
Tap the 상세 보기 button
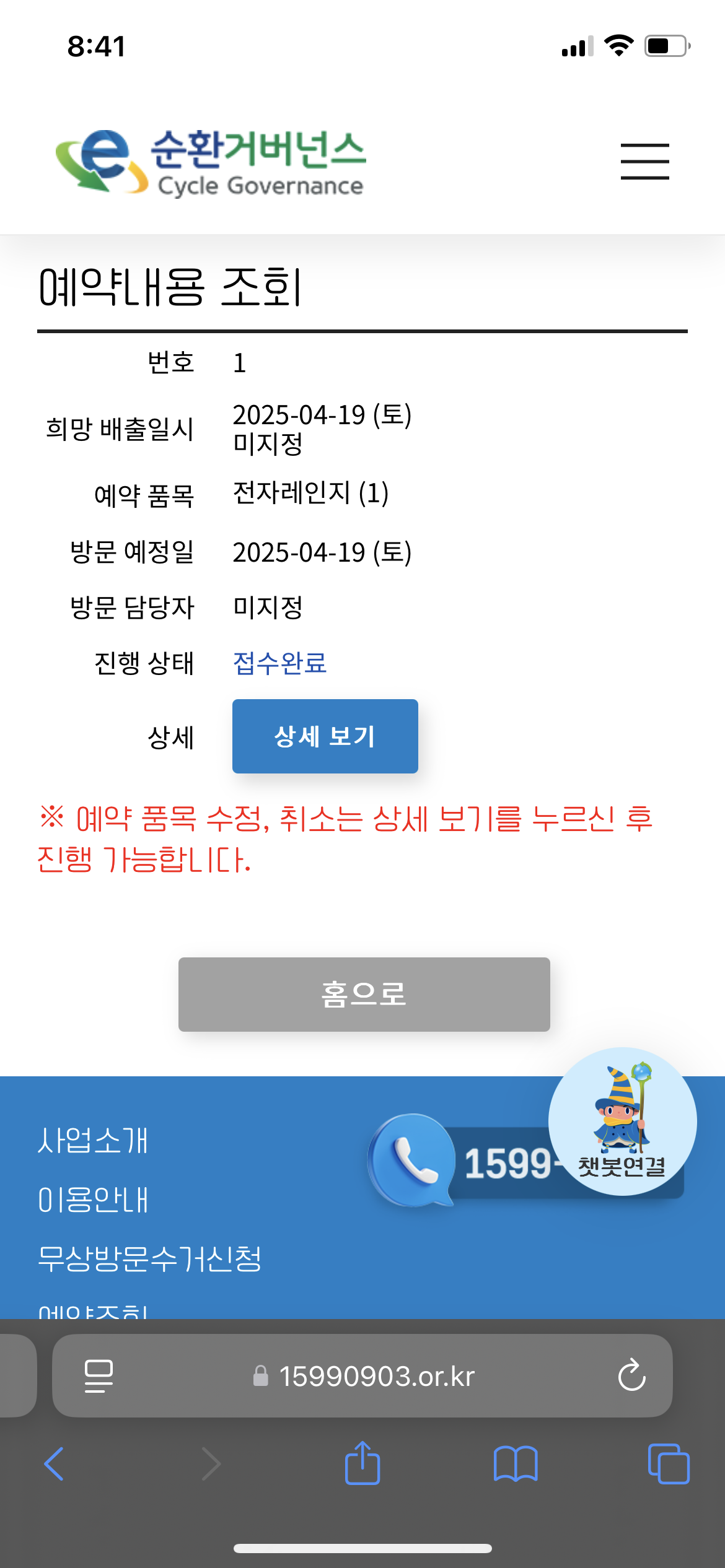(325, 736)
